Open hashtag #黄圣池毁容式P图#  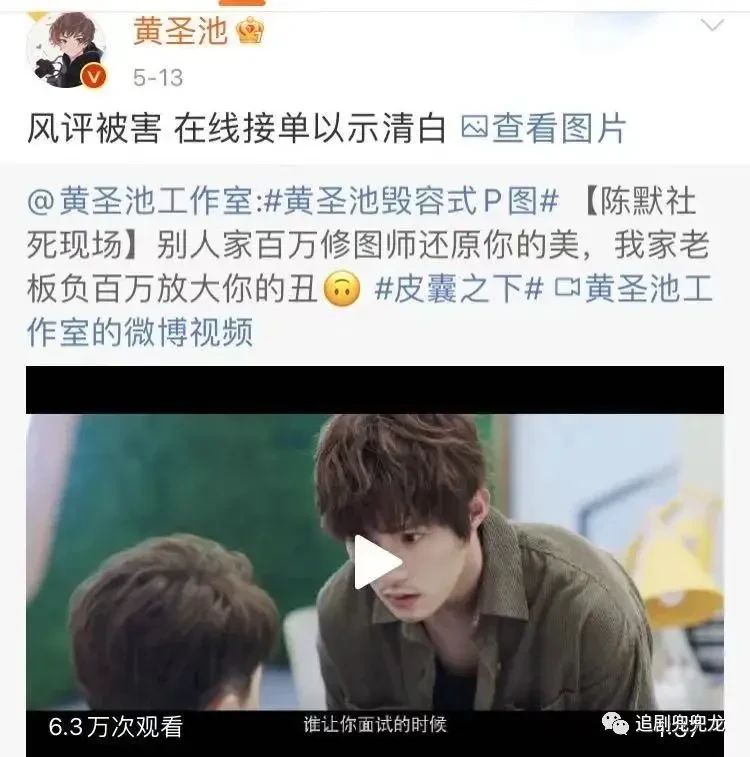(x=408, y=202)
